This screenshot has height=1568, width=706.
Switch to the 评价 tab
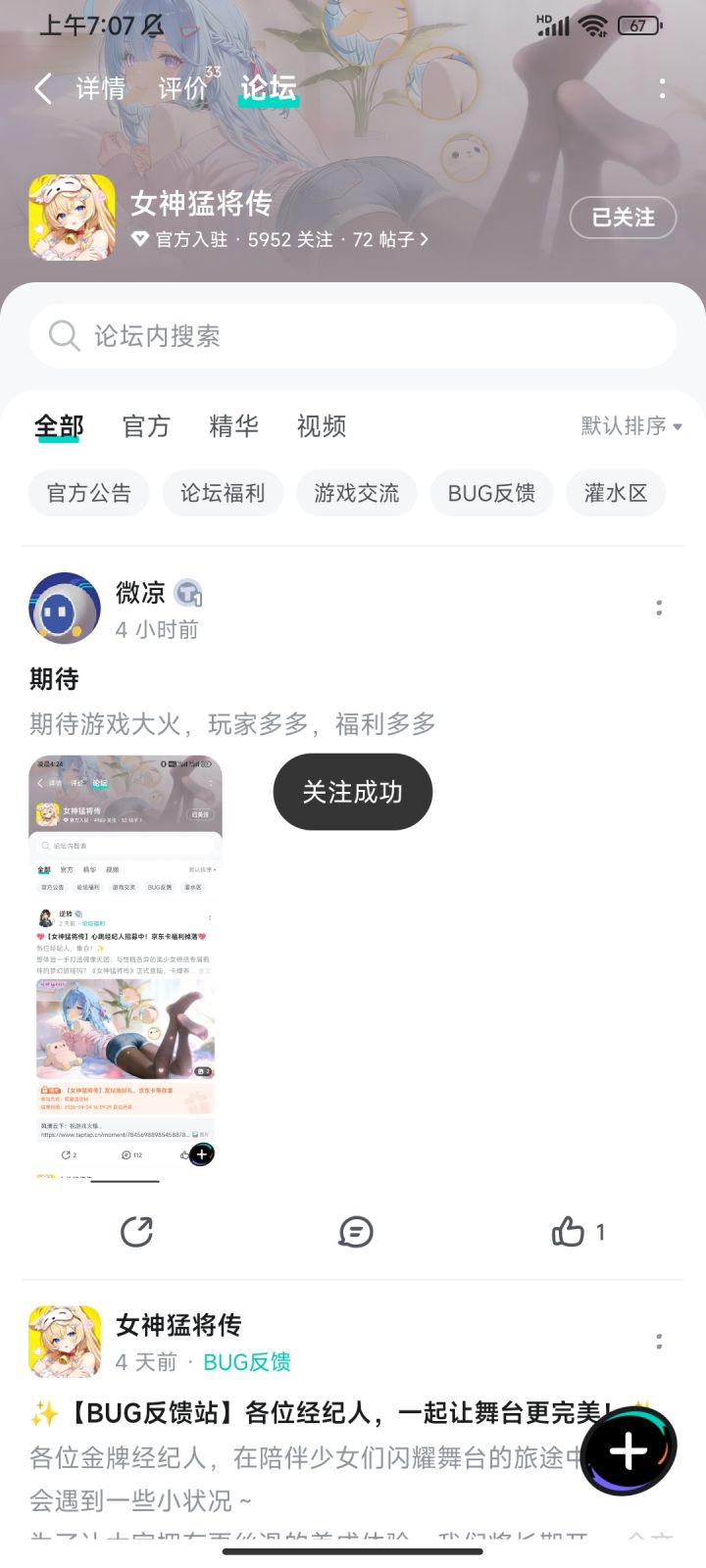coord(181,90)
